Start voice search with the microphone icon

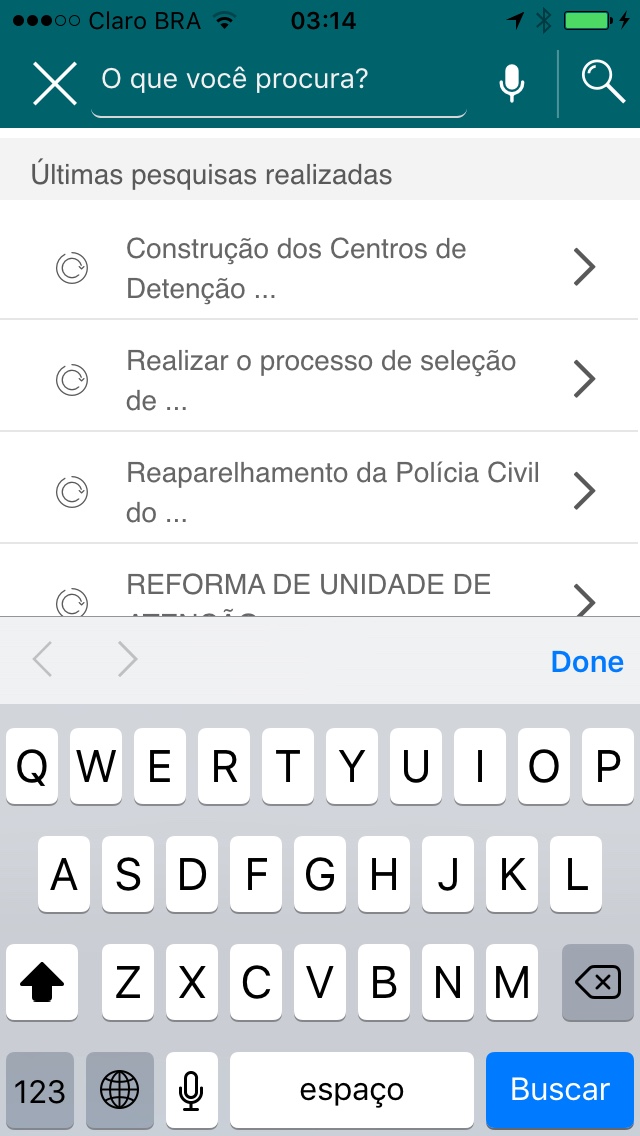pos(511,83)
